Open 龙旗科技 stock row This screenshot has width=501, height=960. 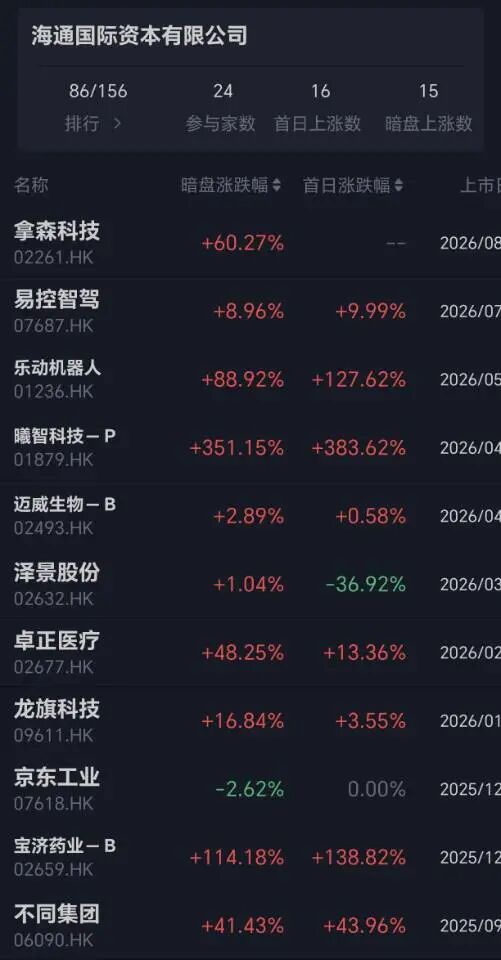tap(250, 722)
